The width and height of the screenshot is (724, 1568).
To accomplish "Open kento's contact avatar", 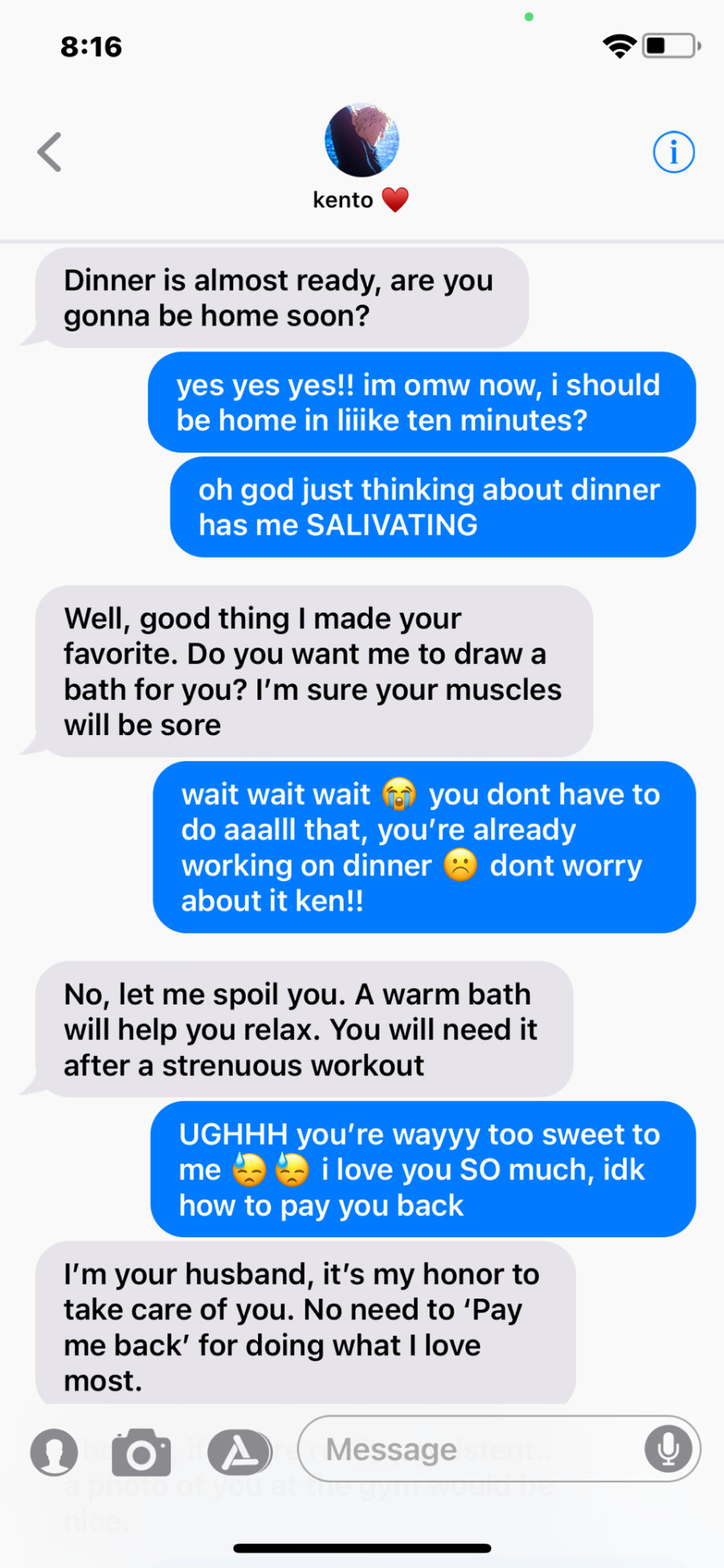I will point(362,140).
